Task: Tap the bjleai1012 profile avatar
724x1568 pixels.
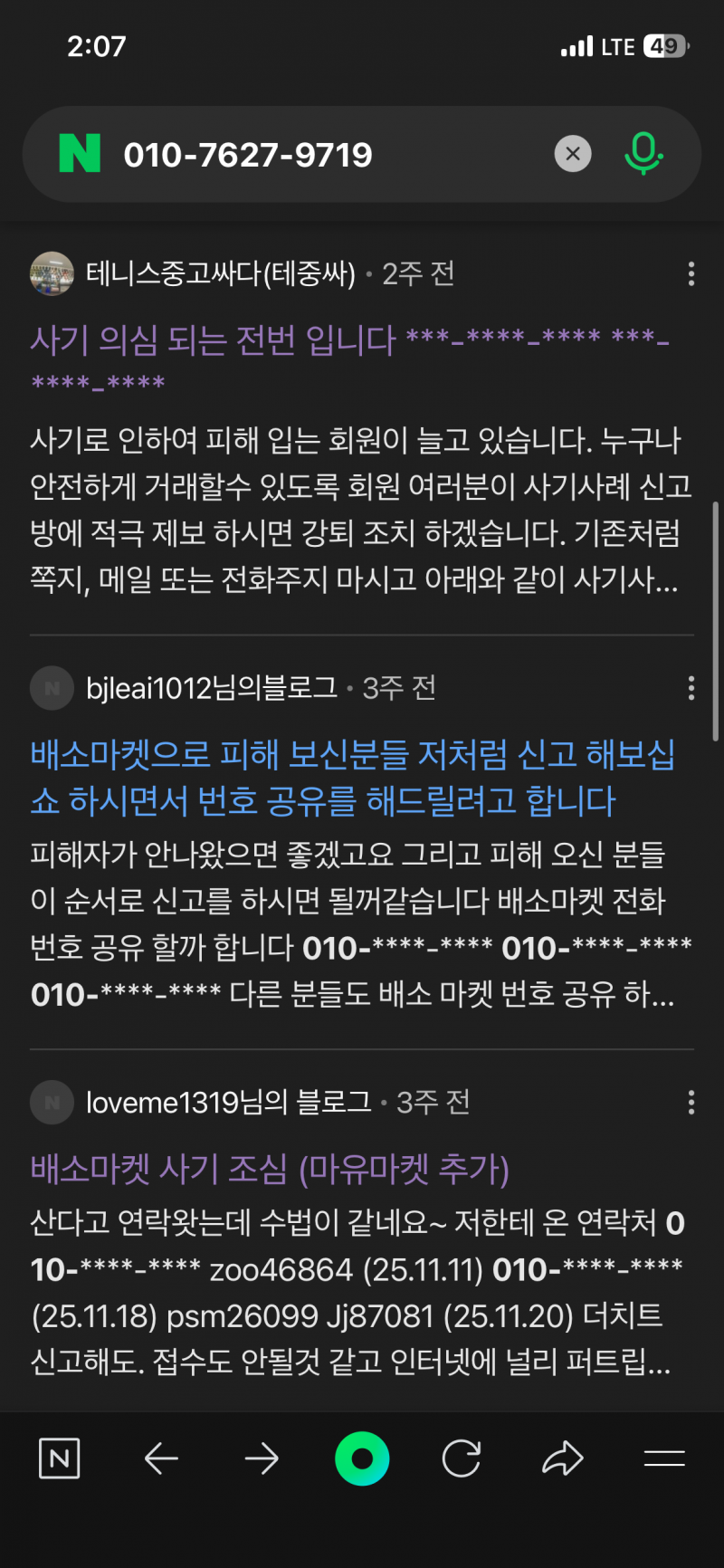Action: click(x=52, y=688)
